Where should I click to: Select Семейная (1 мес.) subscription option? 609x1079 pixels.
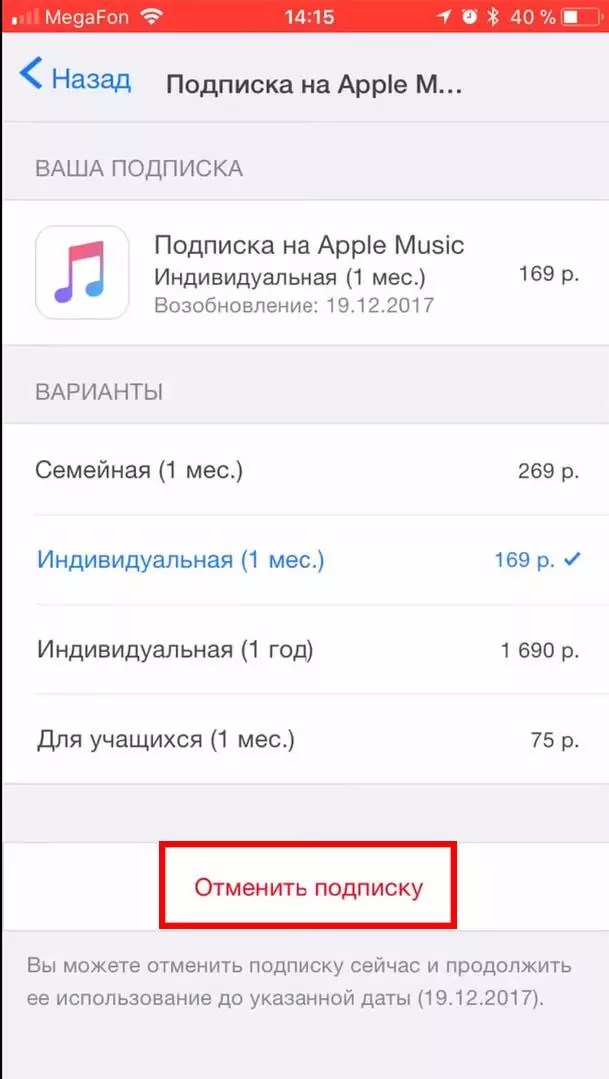coord(304,469)
